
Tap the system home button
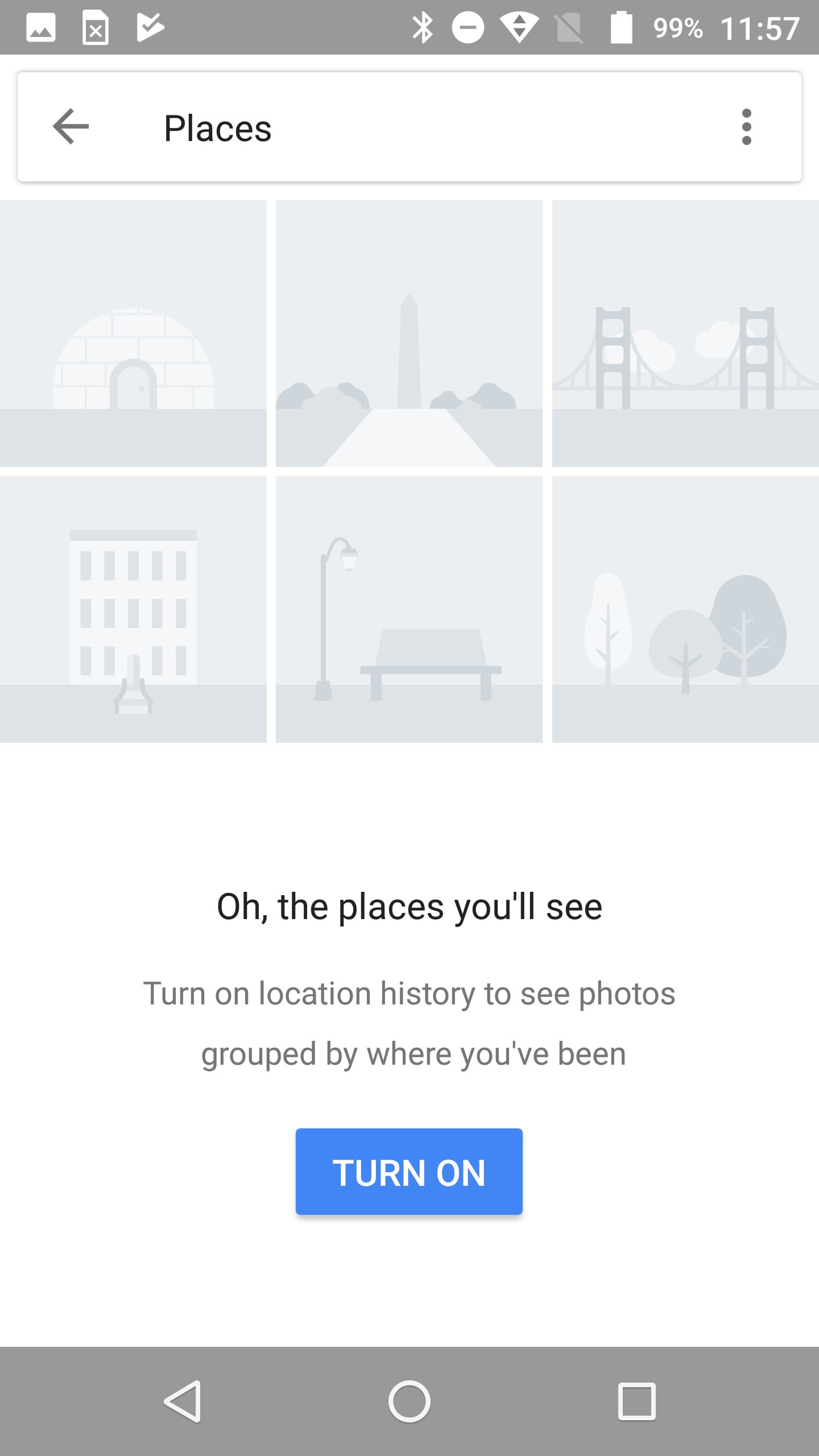click(x=409, y=1401)
